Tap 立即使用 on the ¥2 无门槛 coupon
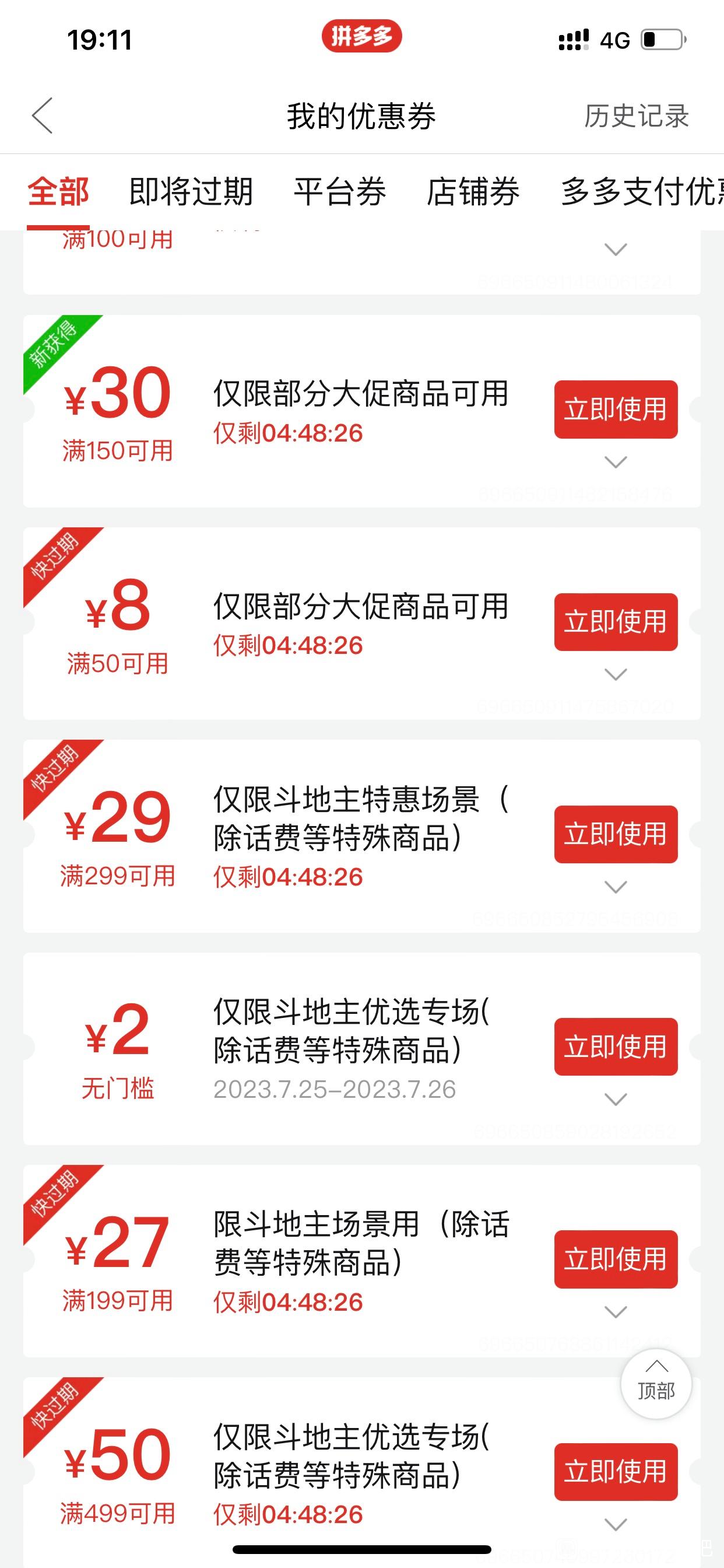Image resolution: width=724 pixels, height=1568 pixels. pos(616,1046)
